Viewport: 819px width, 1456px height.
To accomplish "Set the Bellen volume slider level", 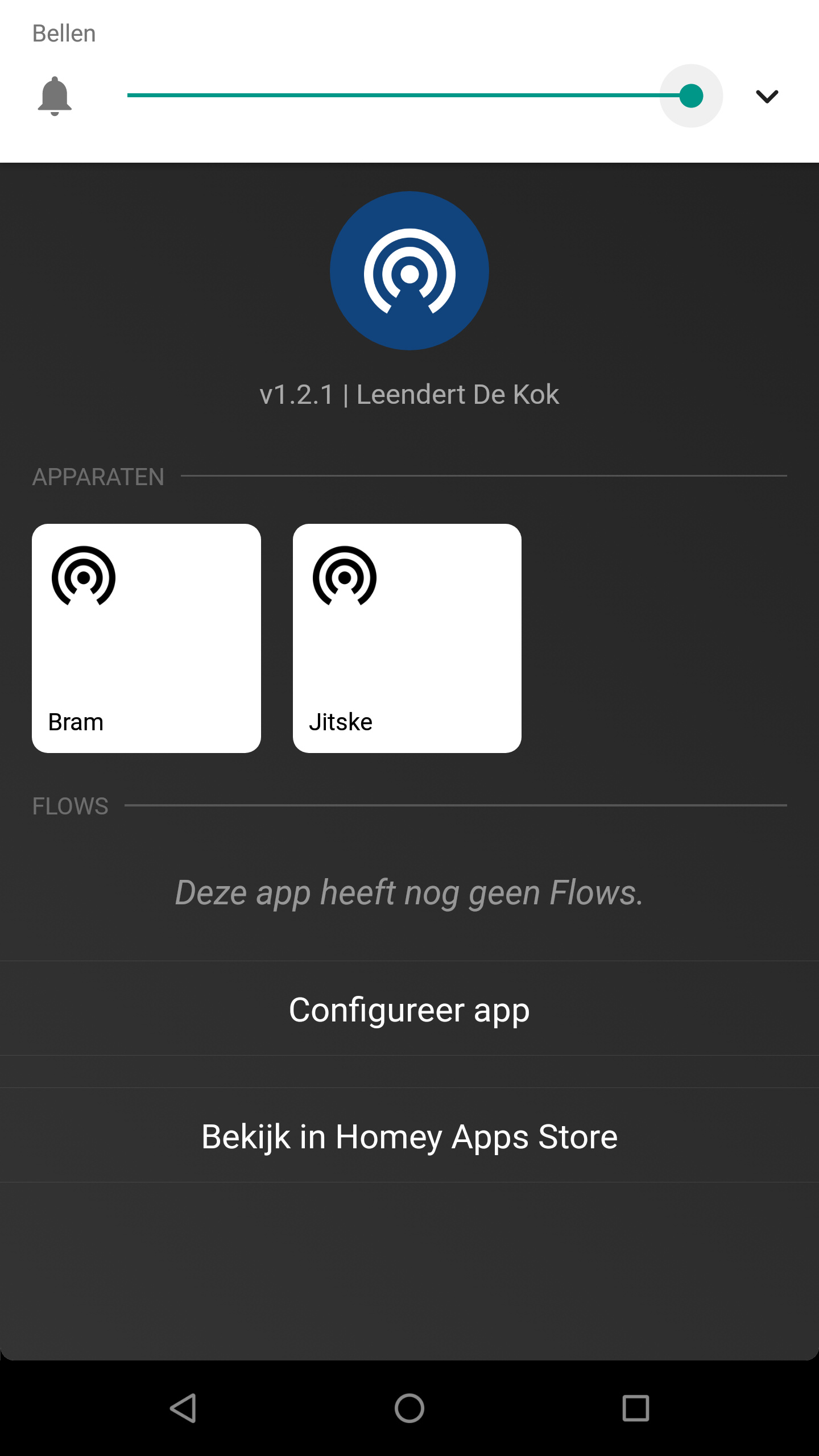I will click(690, 96).
